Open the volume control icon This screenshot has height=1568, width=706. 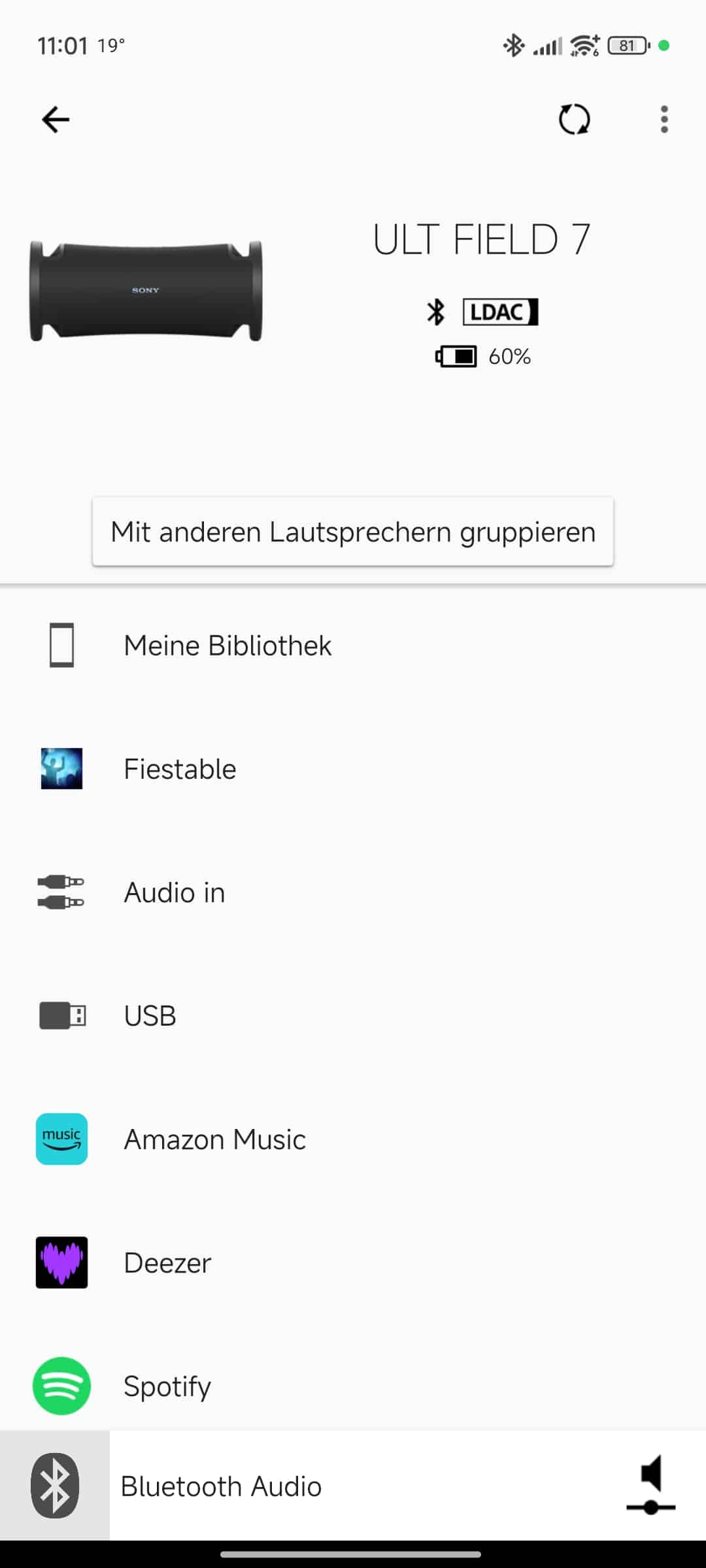pos(650,1486)
